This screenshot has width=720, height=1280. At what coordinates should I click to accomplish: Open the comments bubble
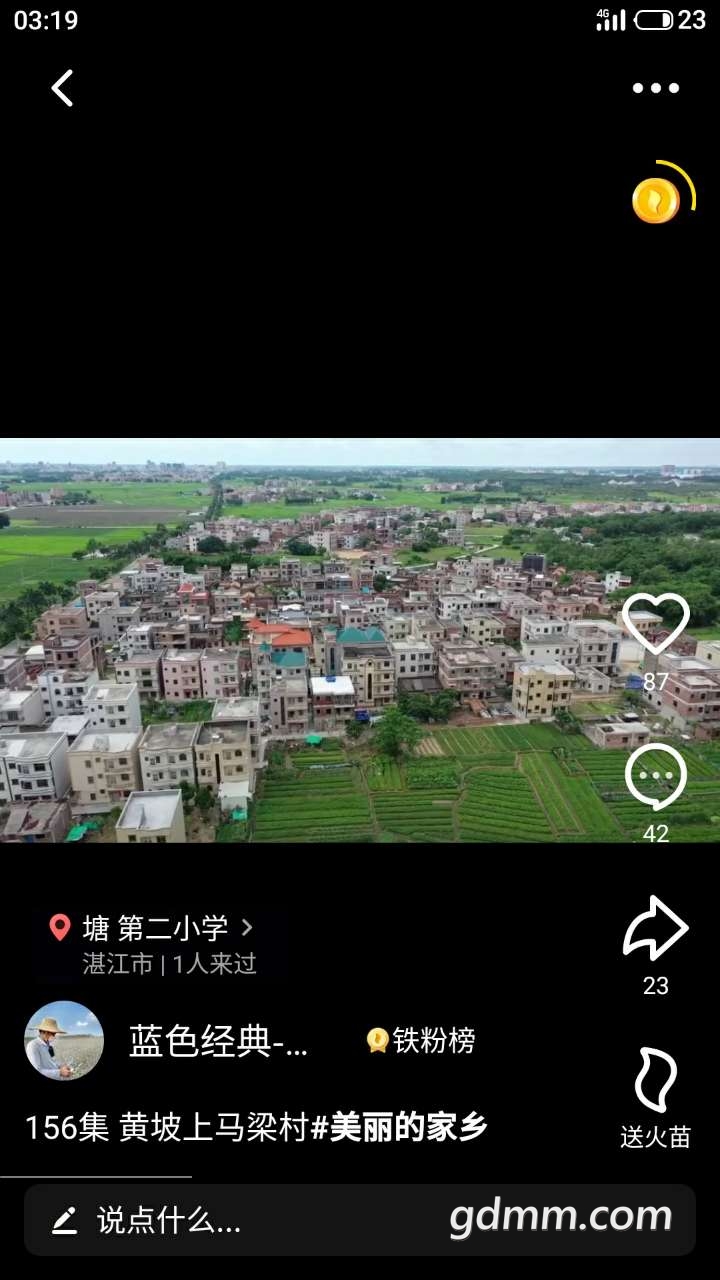tap(656, 777)
